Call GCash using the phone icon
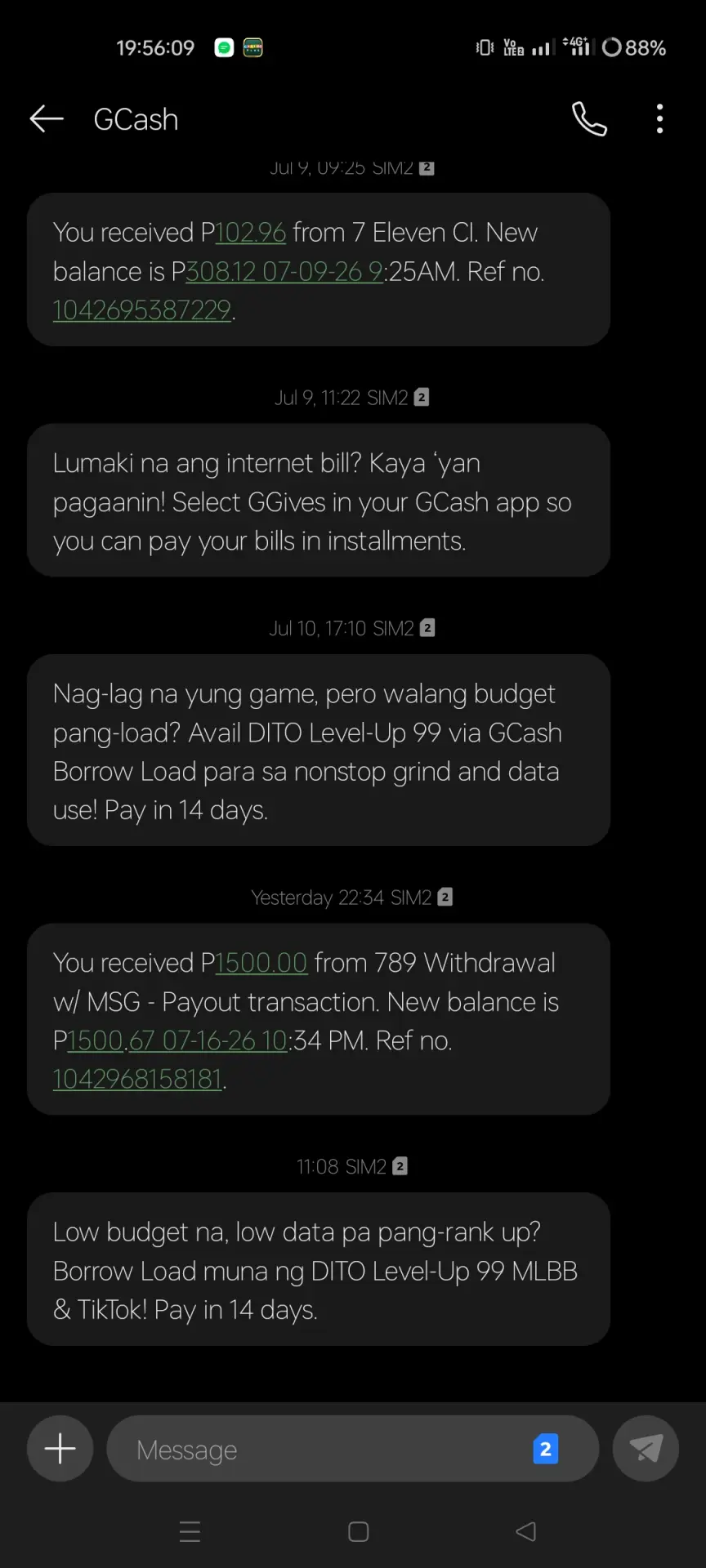 click(589, 119)
